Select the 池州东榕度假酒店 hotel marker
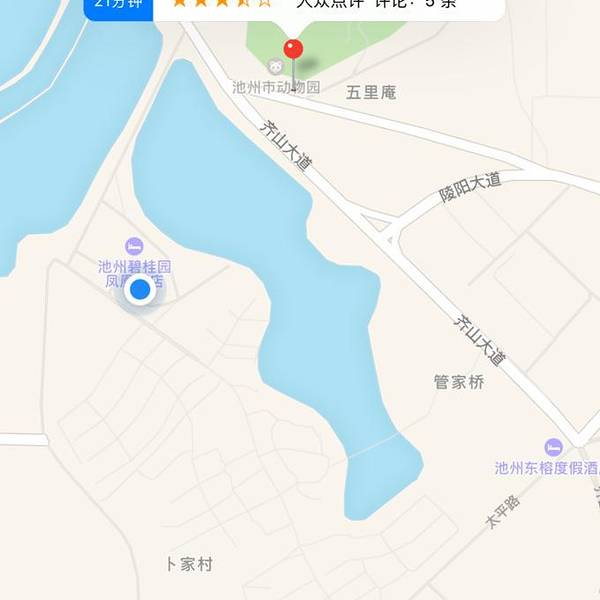The height and width of the screenshot is (600, 600). point(553,447)
